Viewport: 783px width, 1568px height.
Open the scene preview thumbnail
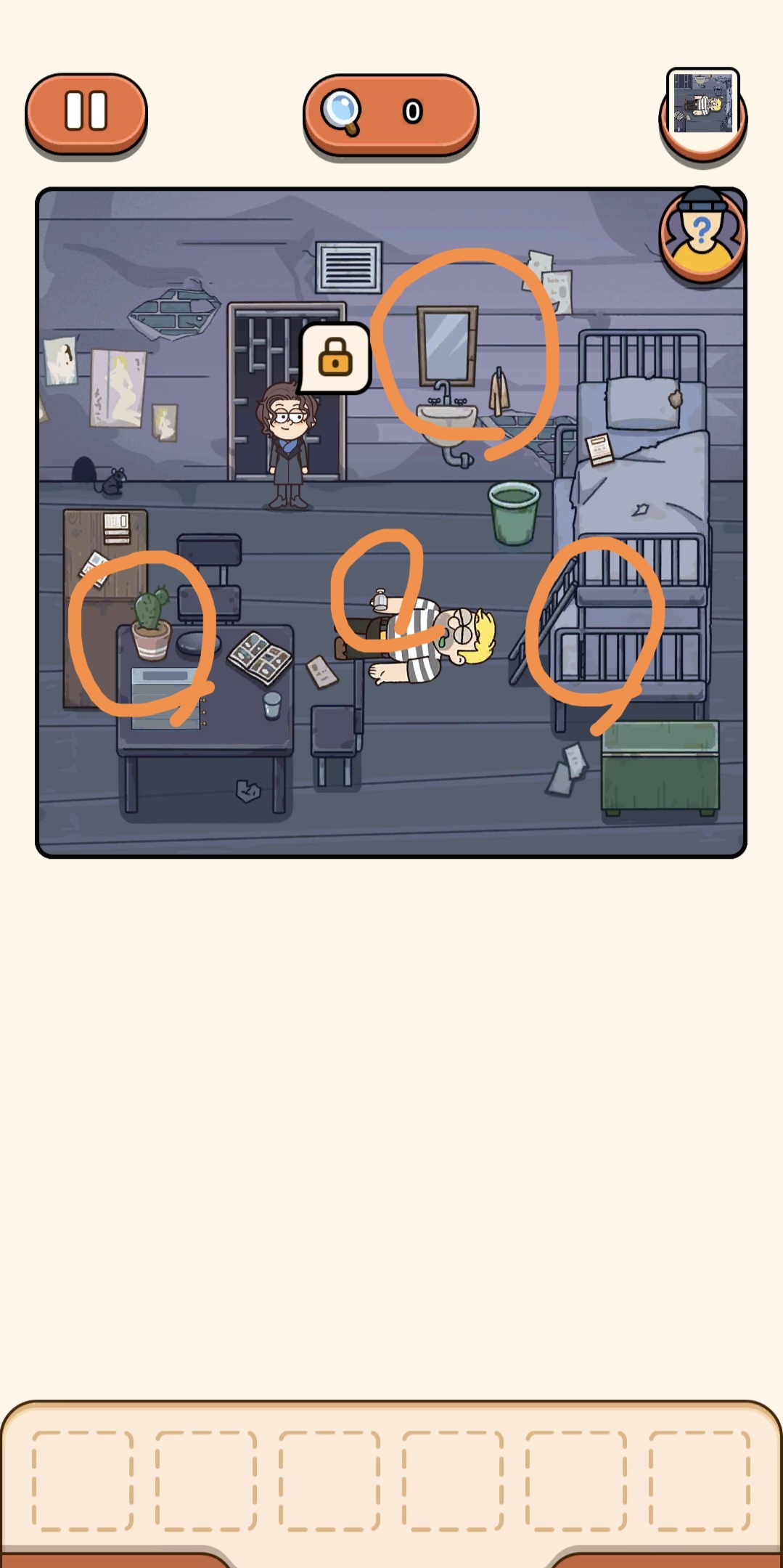pyautogui.click(x=702, y=103)
